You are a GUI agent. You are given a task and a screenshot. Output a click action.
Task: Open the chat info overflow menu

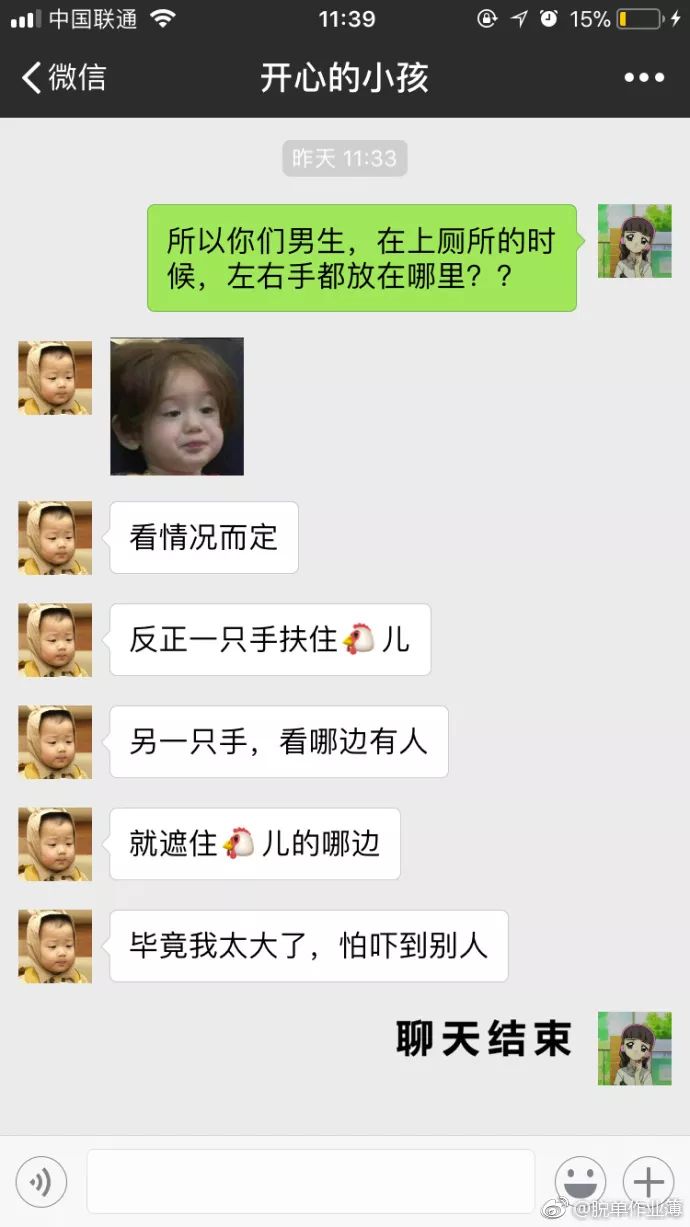click(644, 78)
